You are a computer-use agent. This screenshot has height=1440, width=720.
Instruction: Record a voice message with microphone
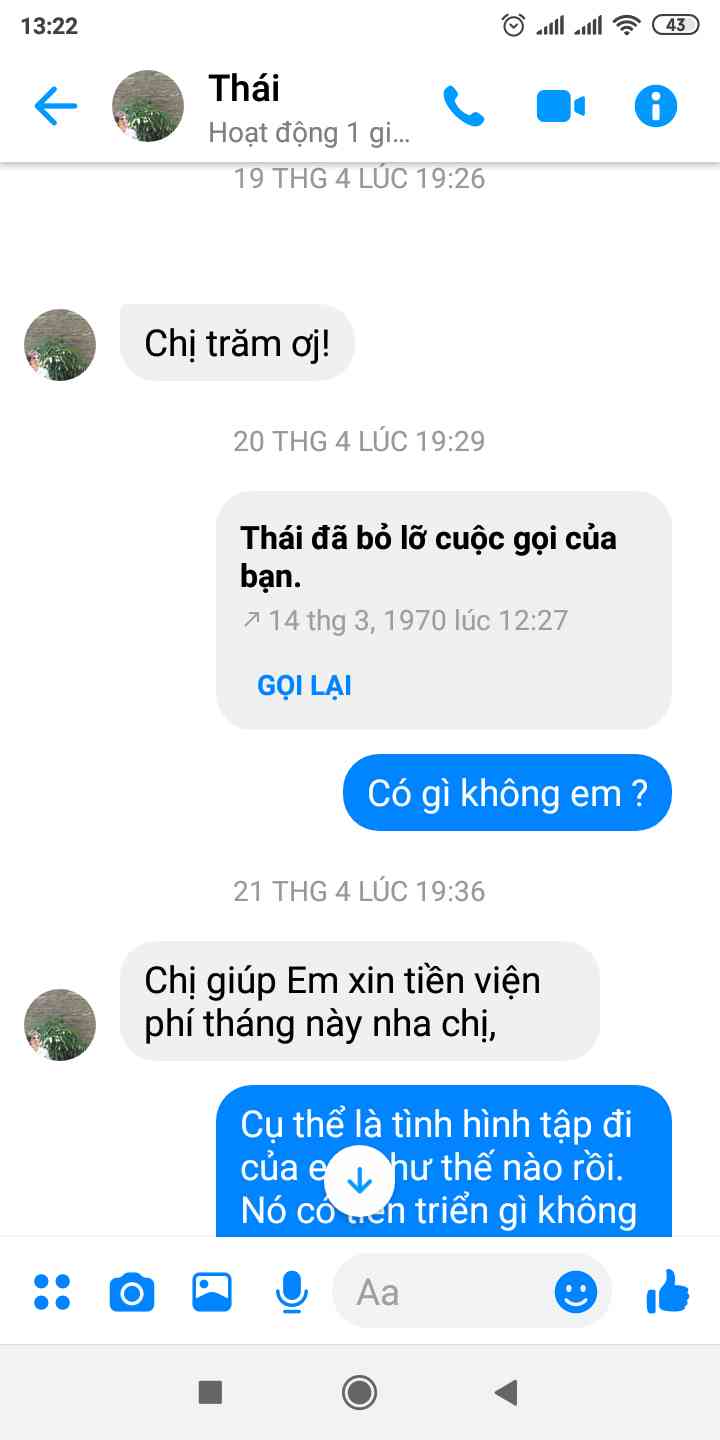[291, 1292]
